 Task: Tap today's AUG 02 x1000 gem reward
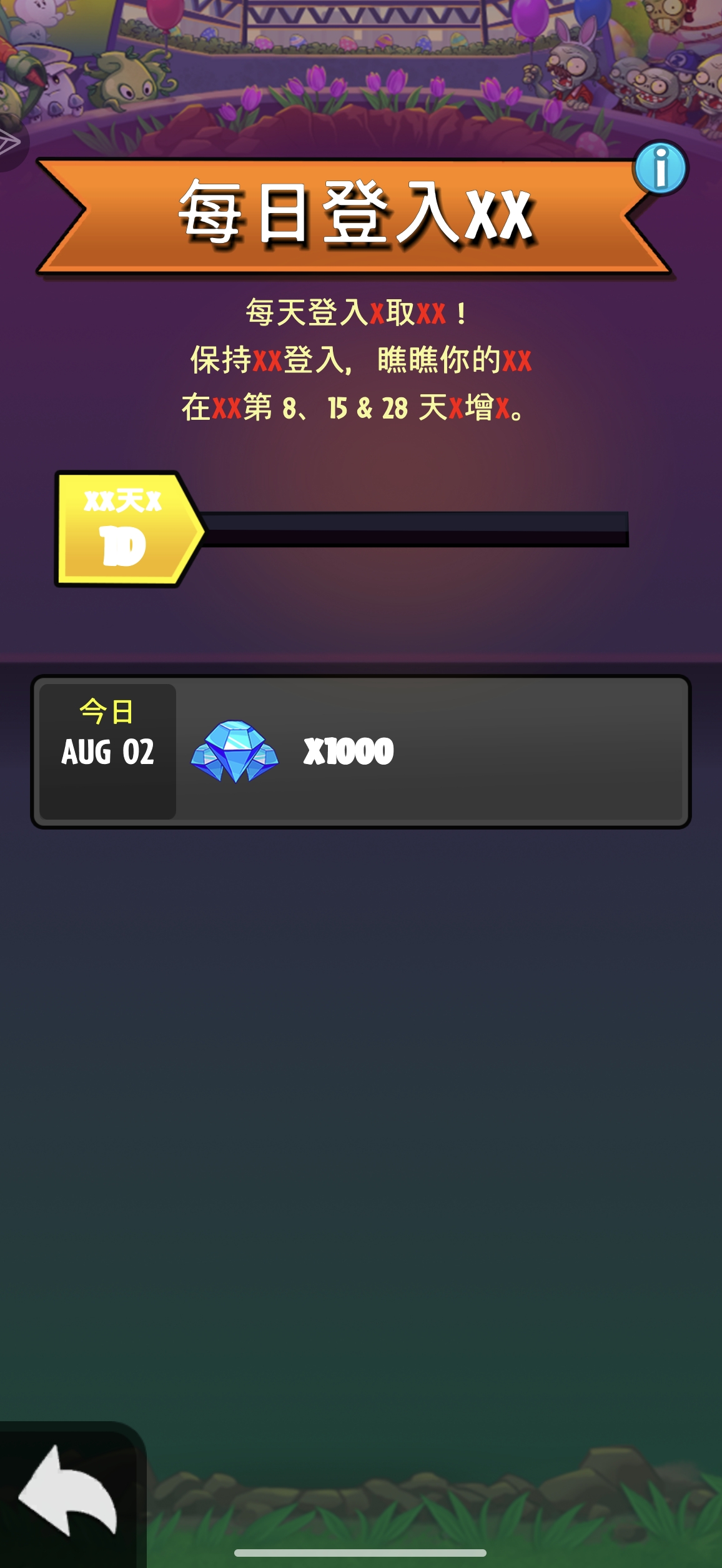pos(361,752)
